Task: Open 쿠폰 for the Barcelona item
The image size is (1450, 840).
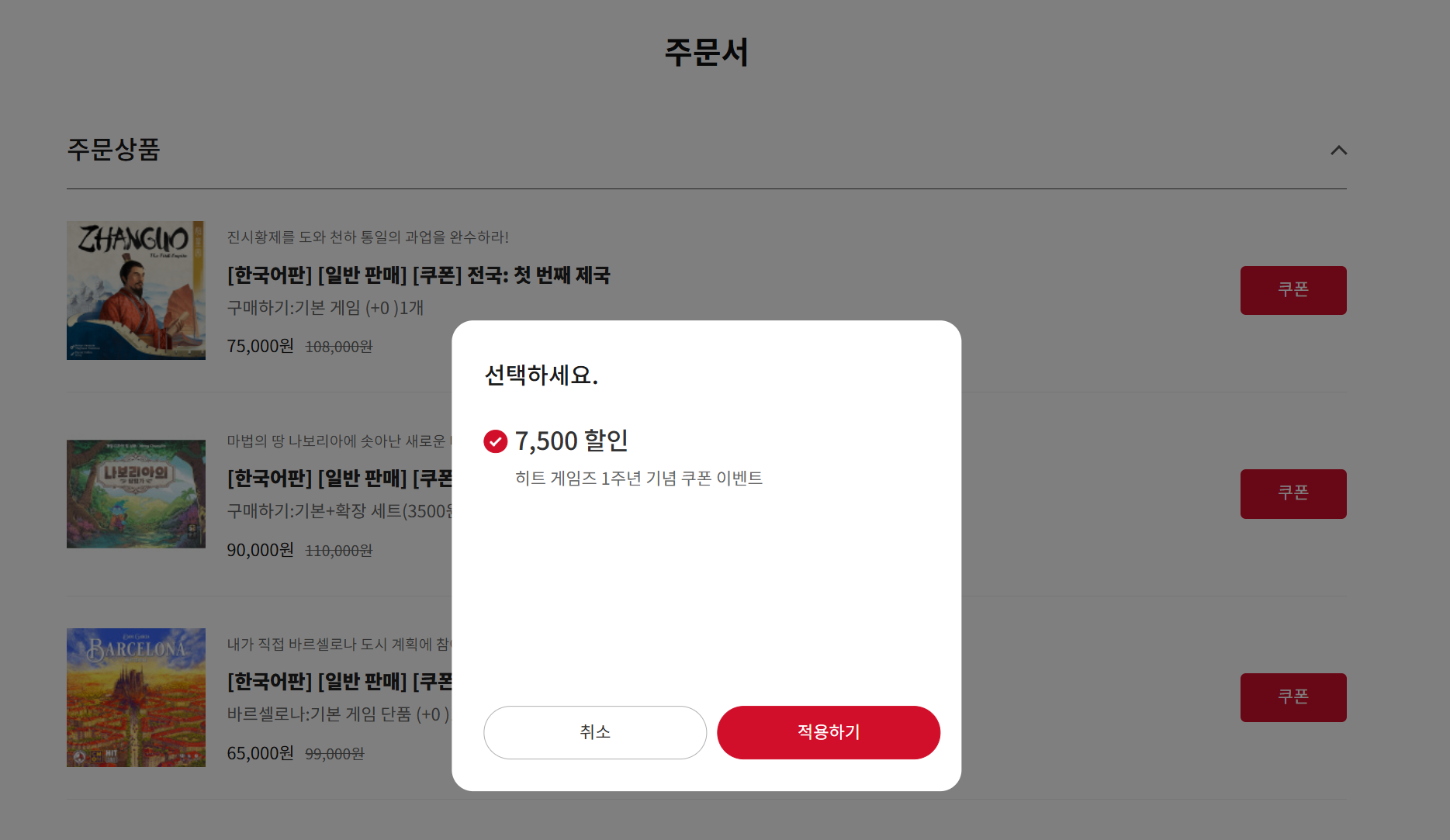Action: [1293, 697]
